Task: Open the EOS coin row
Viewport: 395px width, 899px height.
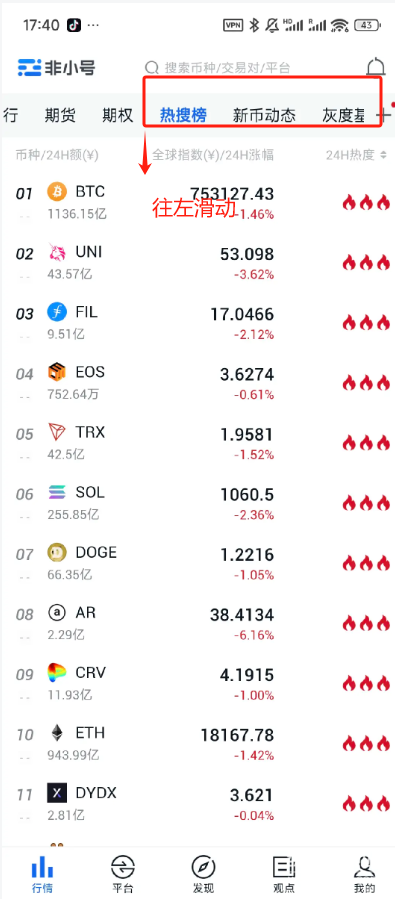Action: point(197,383)
